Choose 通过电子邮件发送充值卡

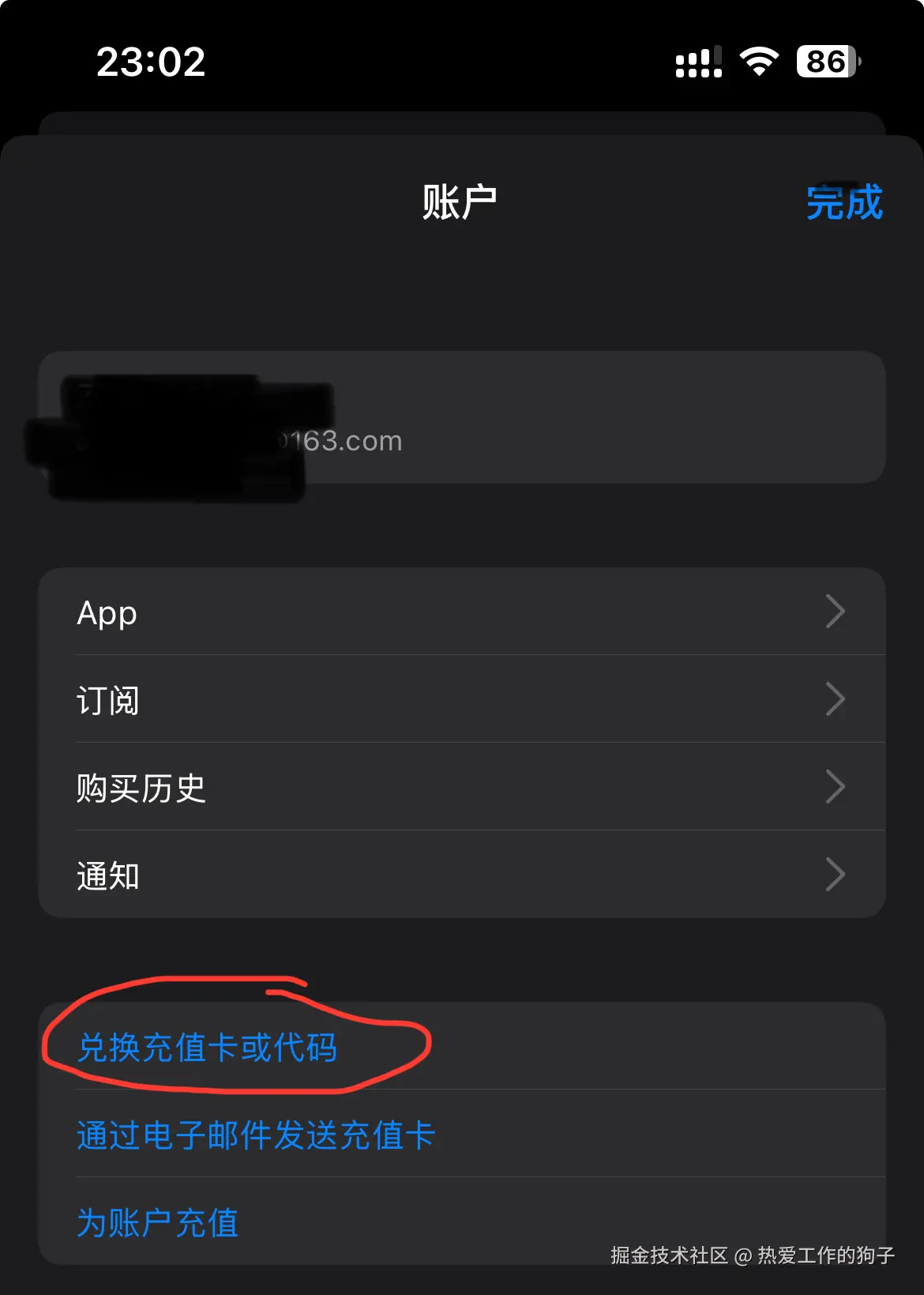pyautogui.click(x=256, y=1135)
